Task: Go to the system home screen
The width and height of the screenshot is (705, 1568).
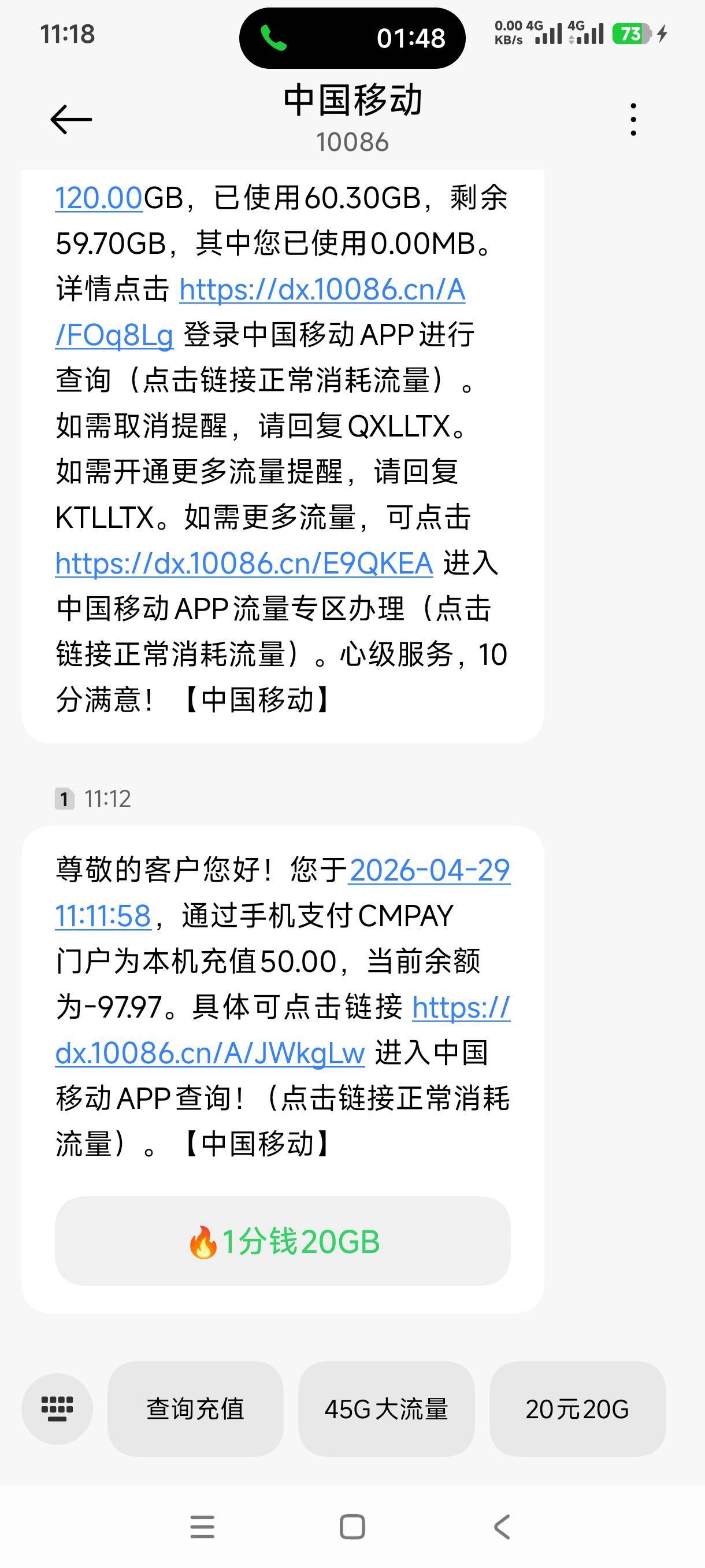Action: pos(352,1526)
